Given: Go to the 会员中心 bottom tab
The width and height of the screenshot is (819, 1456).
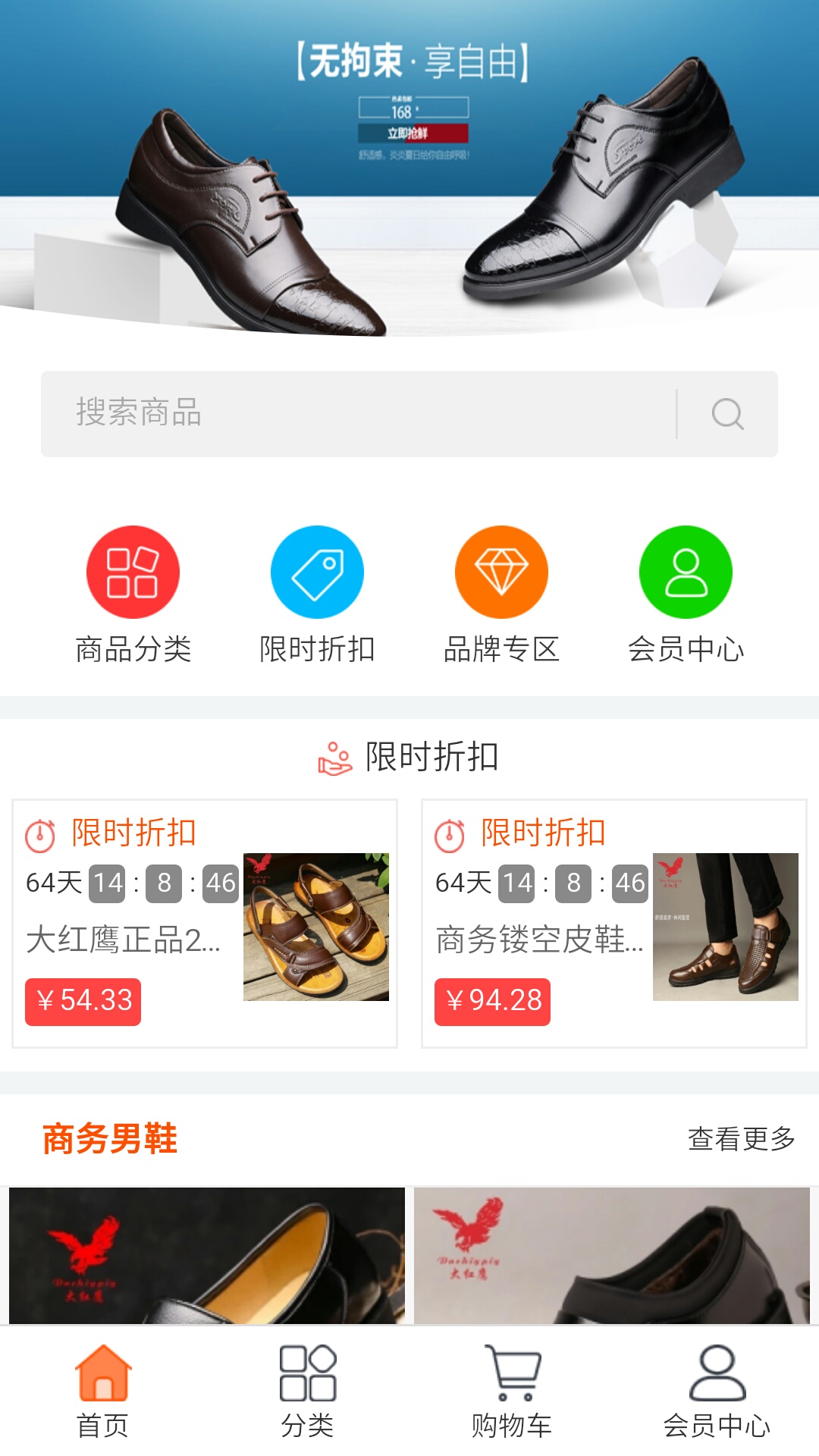Looking at the screenshot, I should [717, 1392].
